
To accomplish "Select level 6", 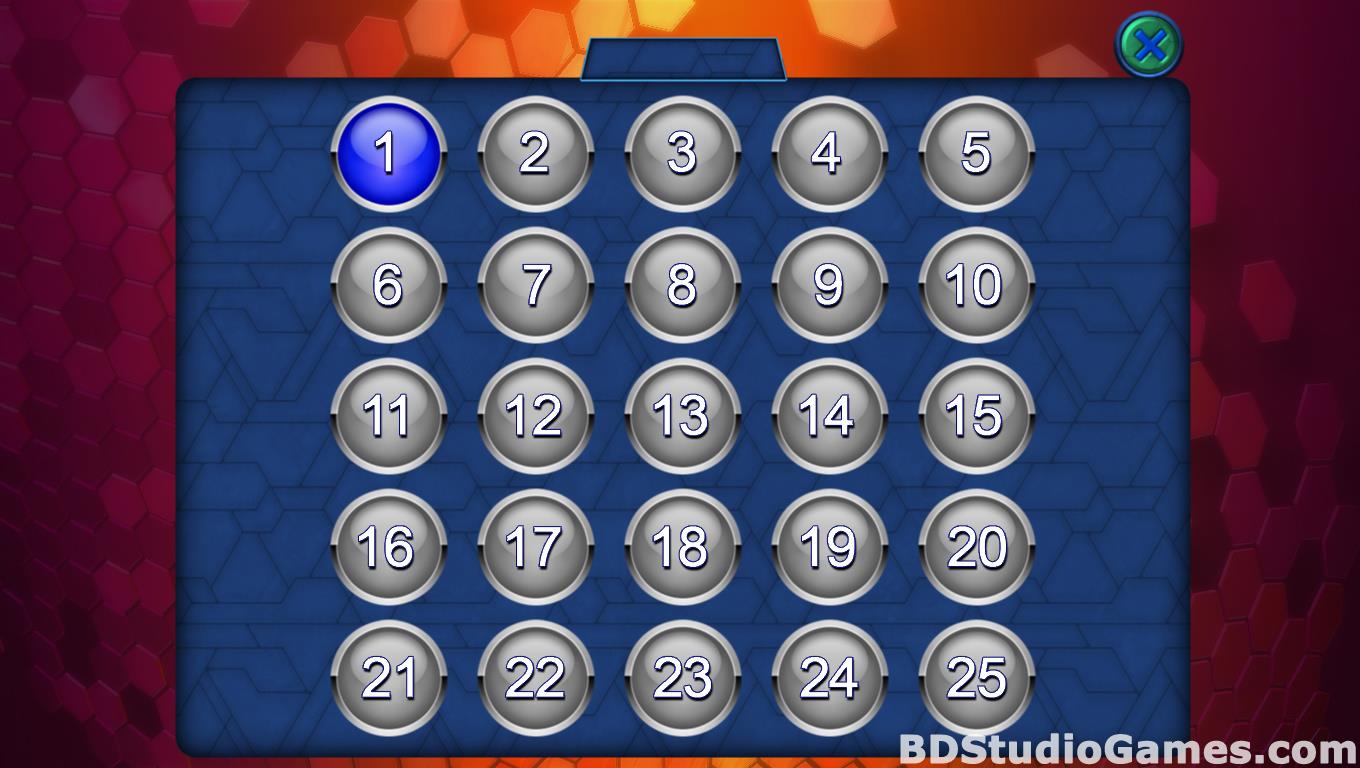I will (388, 285).
